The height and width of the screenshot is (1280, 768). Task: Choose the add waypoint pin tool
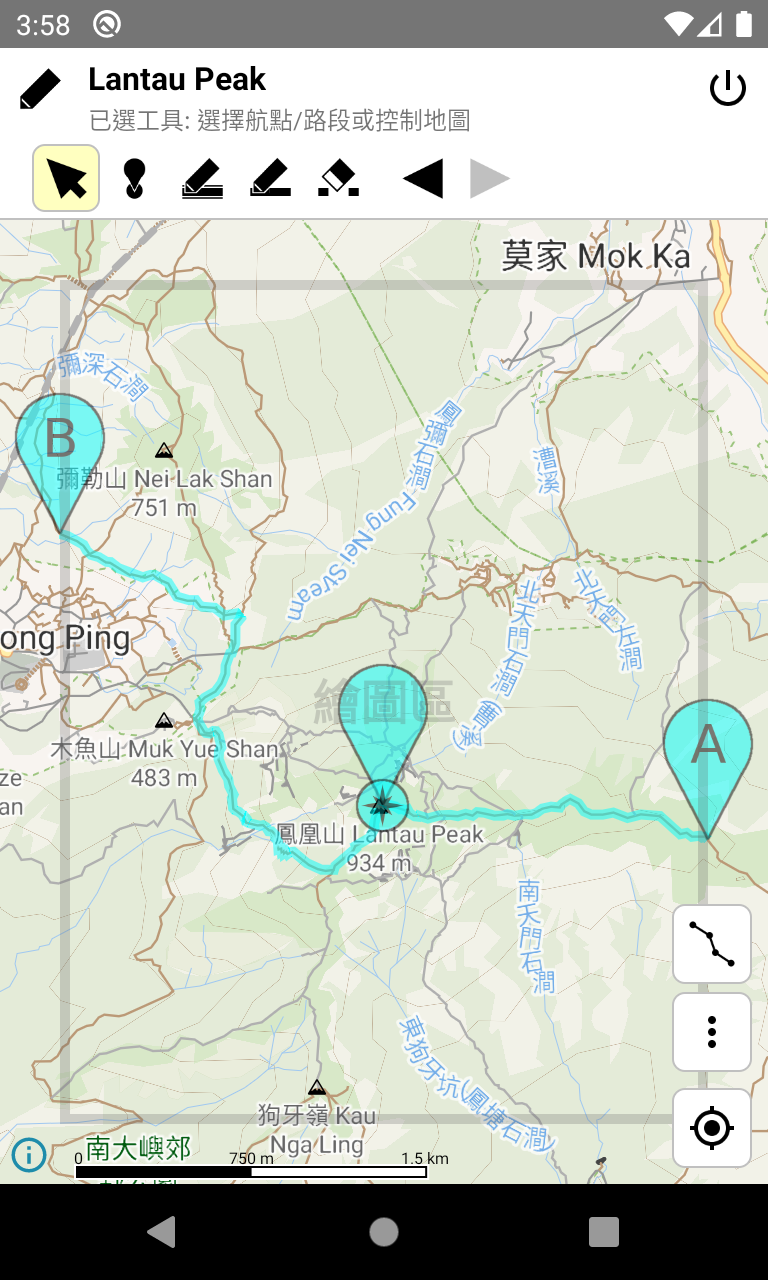tap(134, 179)
